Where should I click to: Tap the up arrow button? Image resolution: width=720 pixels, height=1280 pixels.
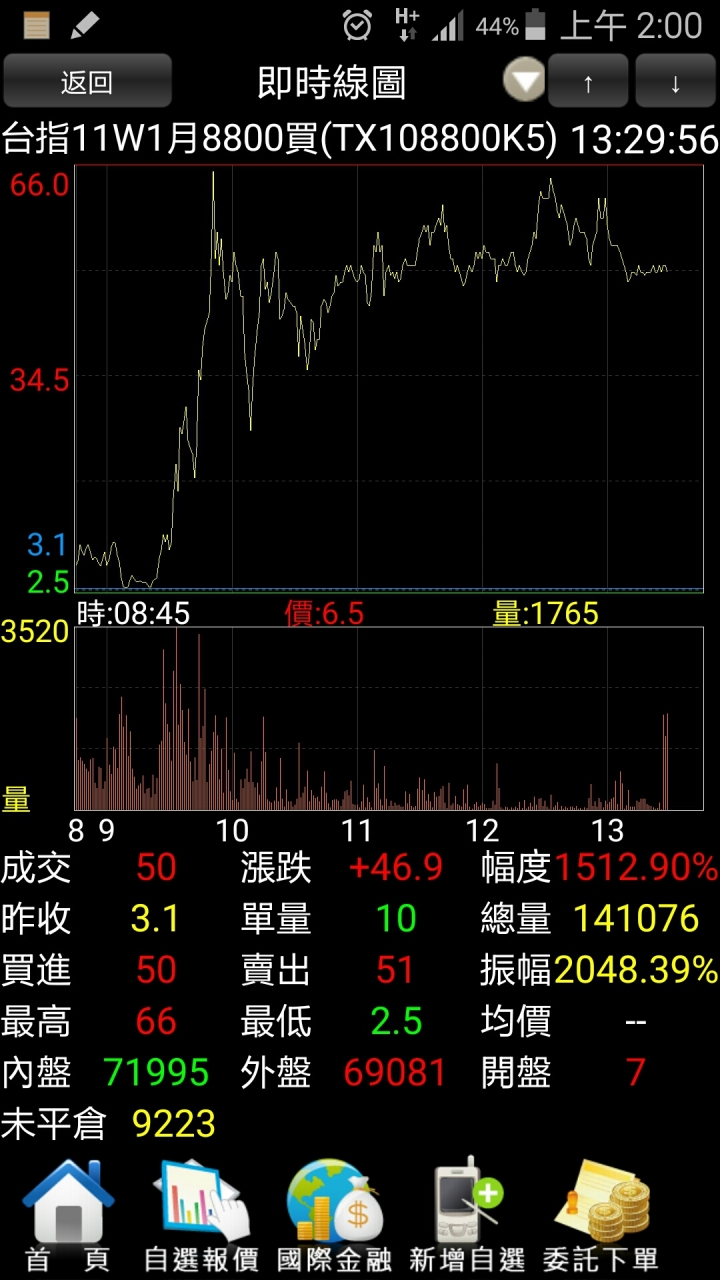[x=588, y=82]
